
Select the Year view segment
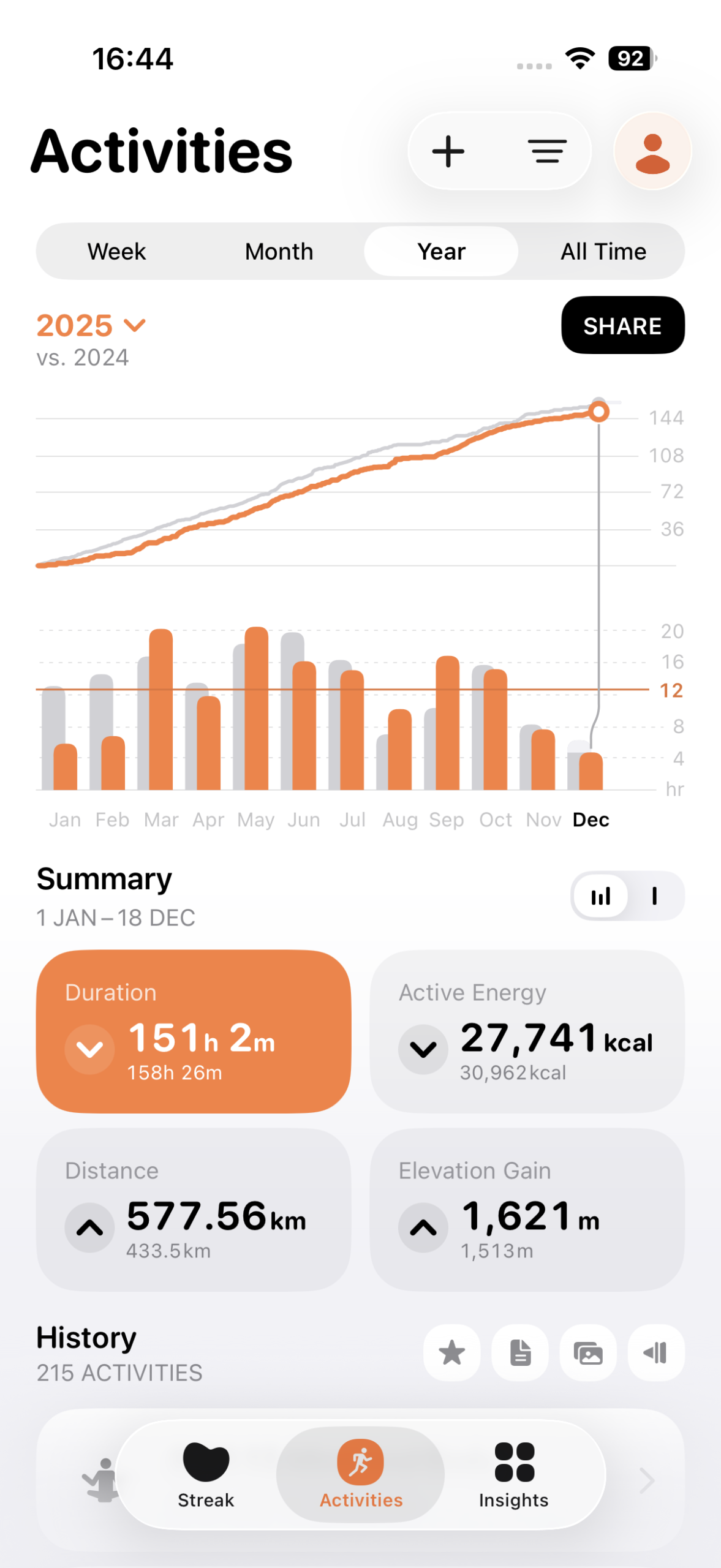(x=441, y=252)
